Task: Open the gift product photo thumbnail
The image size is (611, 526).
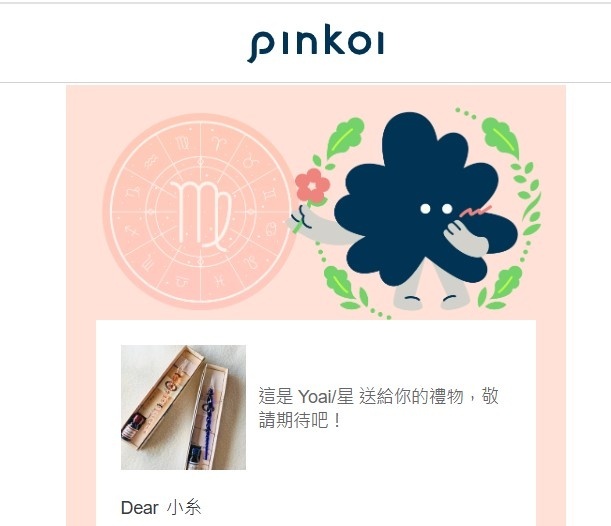Action: [183, 407]
